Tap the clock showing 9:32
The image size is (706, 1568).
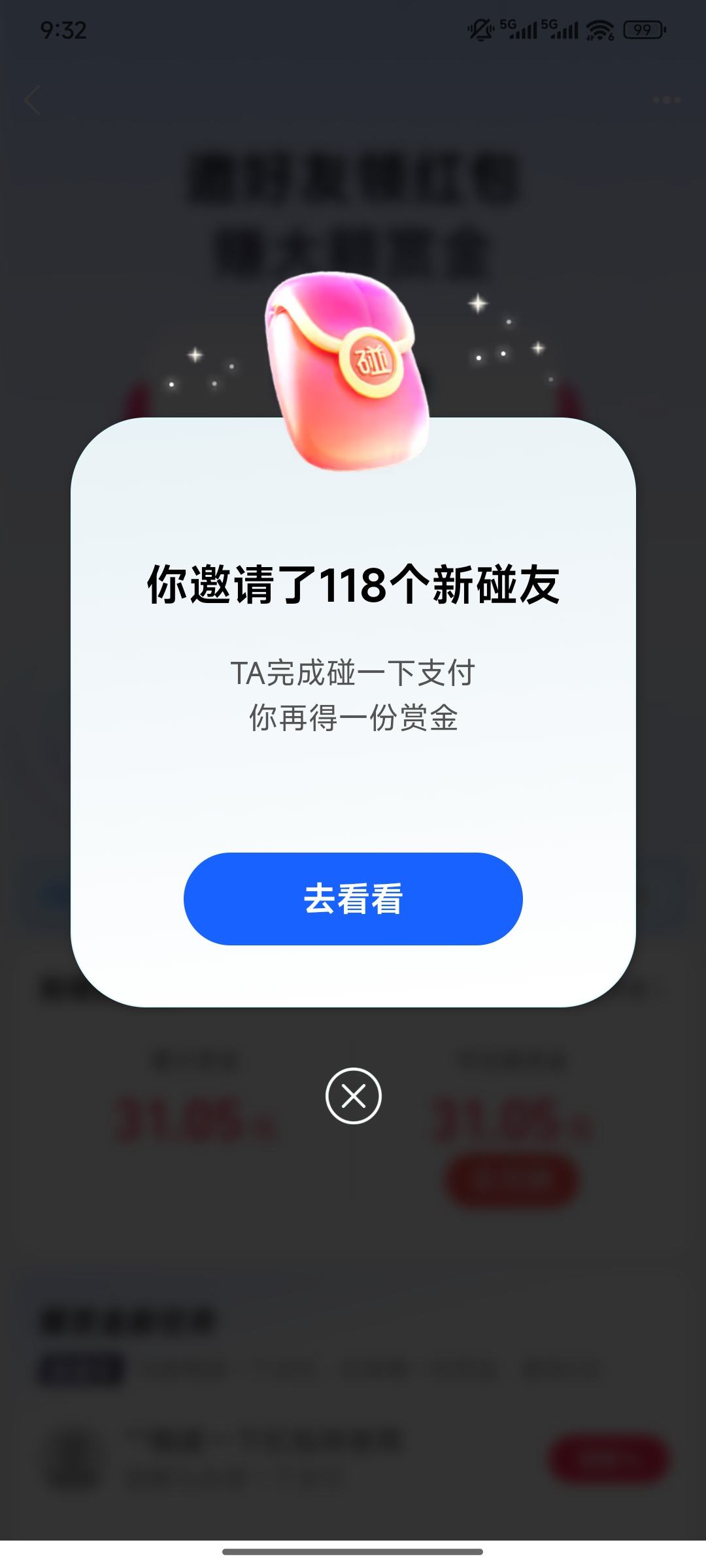(63, 29)
